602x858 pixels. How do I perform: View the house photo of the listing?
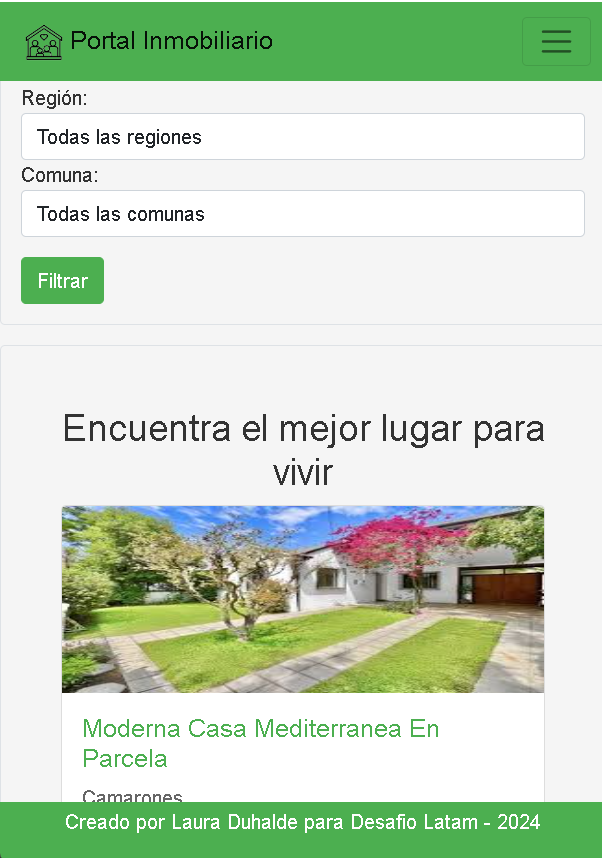[x=302, y=598]
